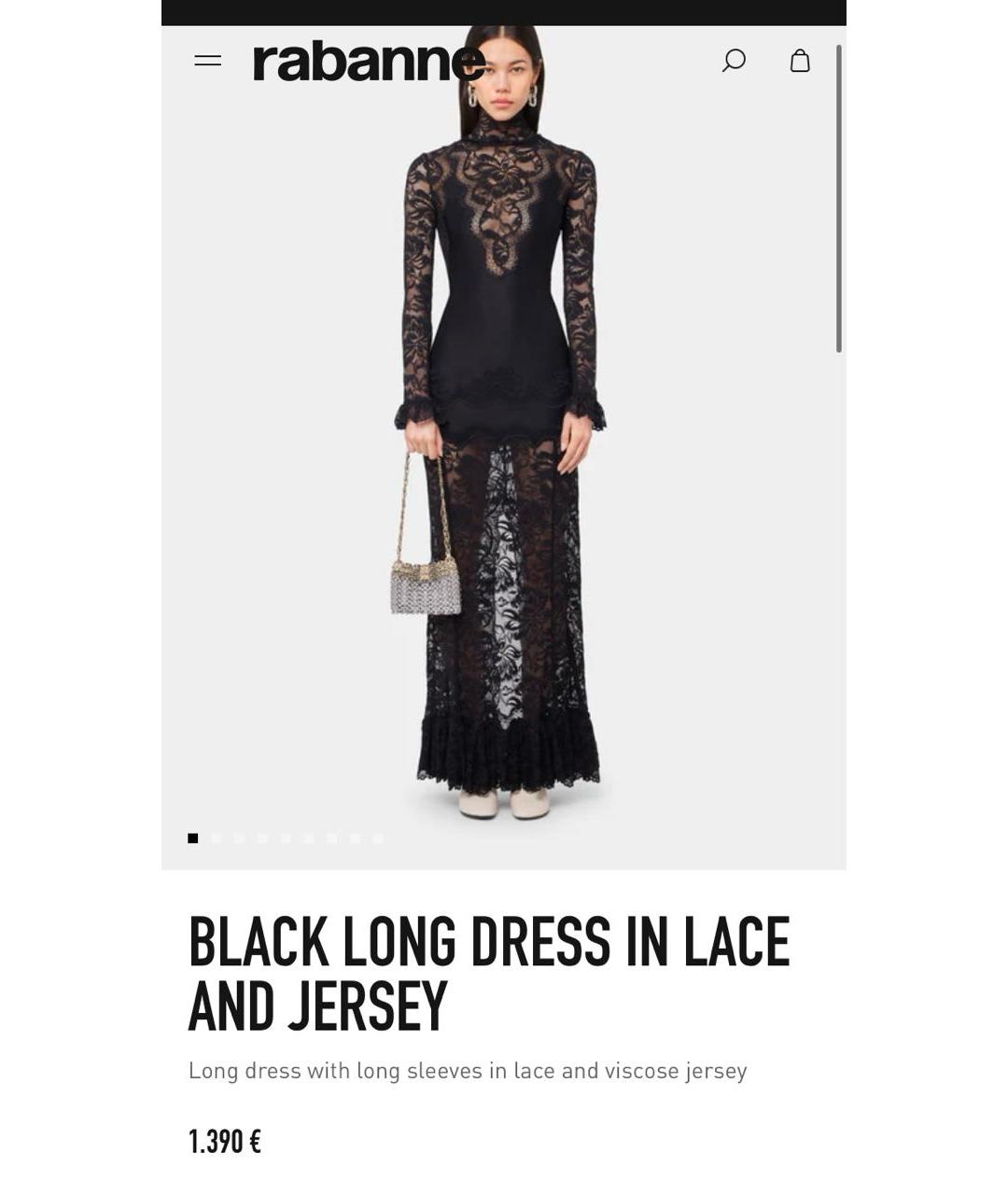
Task: Go to the rabanne homepage logo
Action: pyautogui.click(x=368, y=62)
